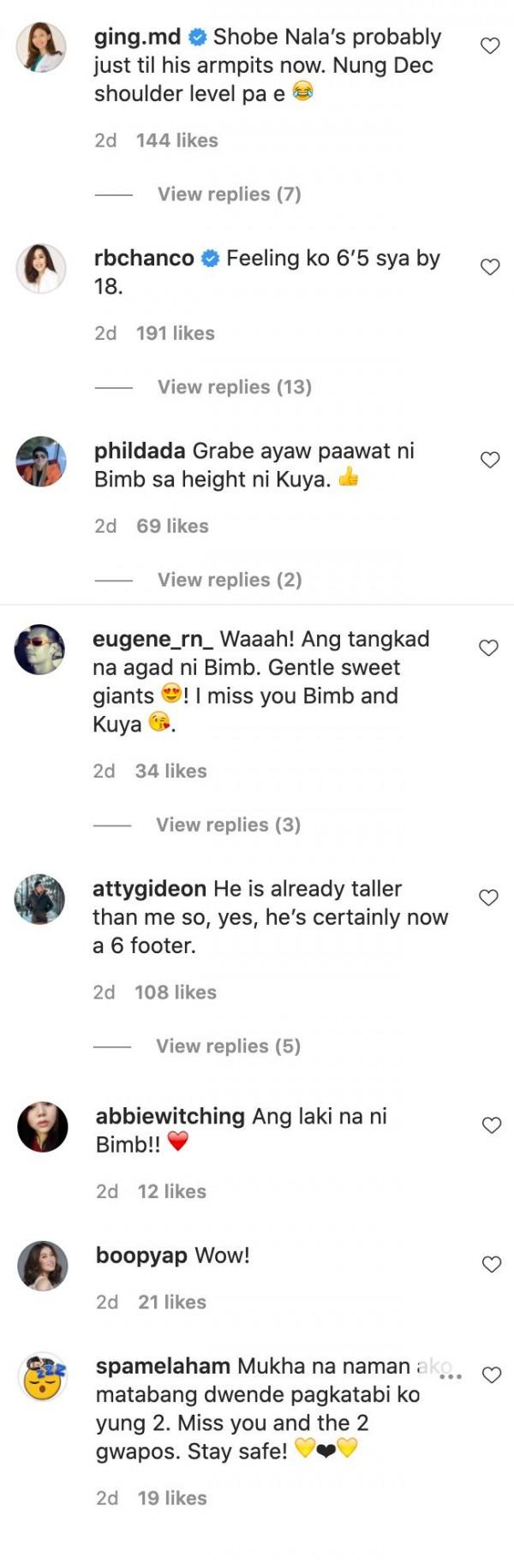
Task: Like phildada's comment
Action: click(x=490, y=460)
